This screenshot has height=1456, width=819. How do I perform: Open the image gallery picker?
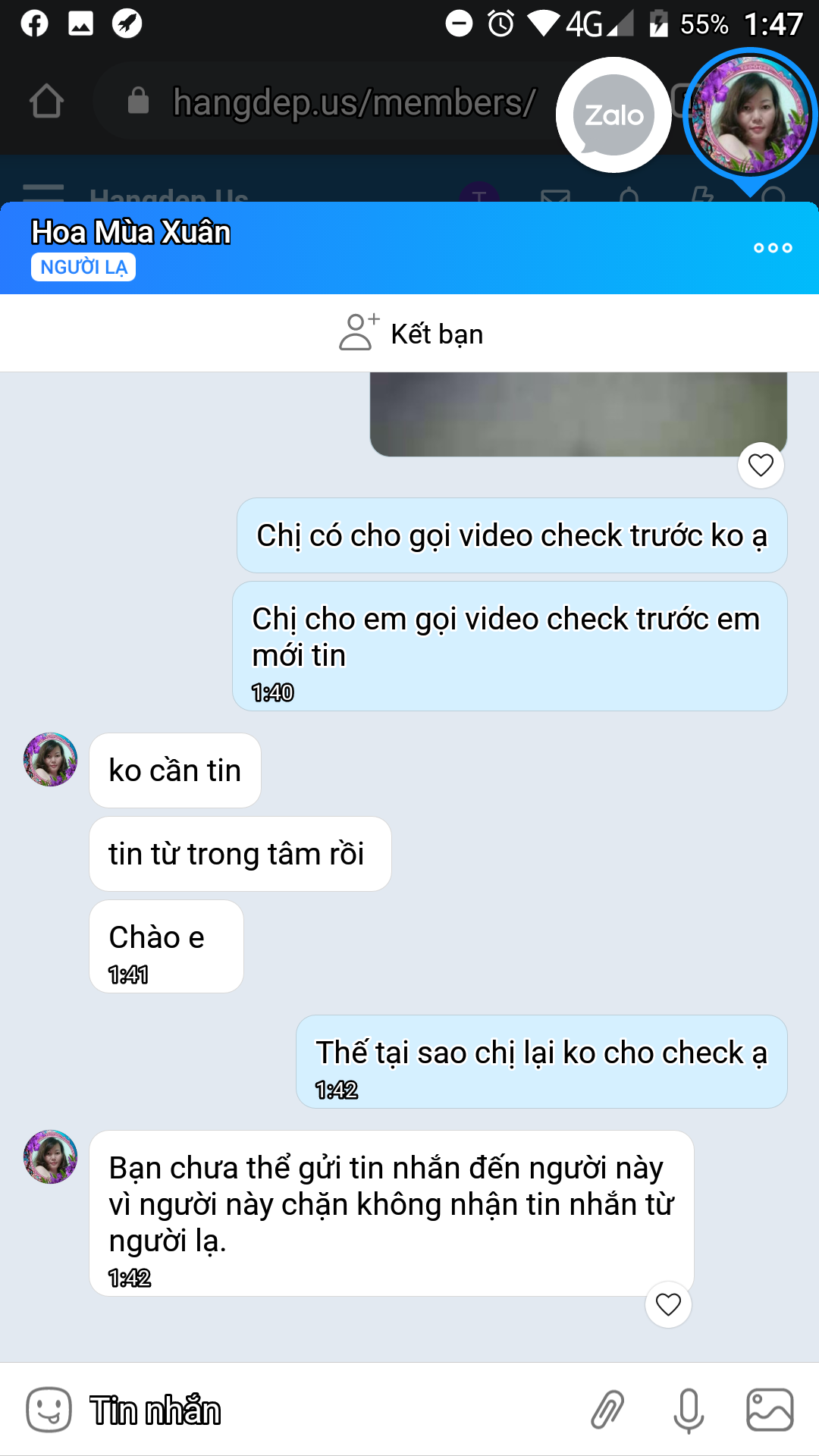tap(770, 1410)
